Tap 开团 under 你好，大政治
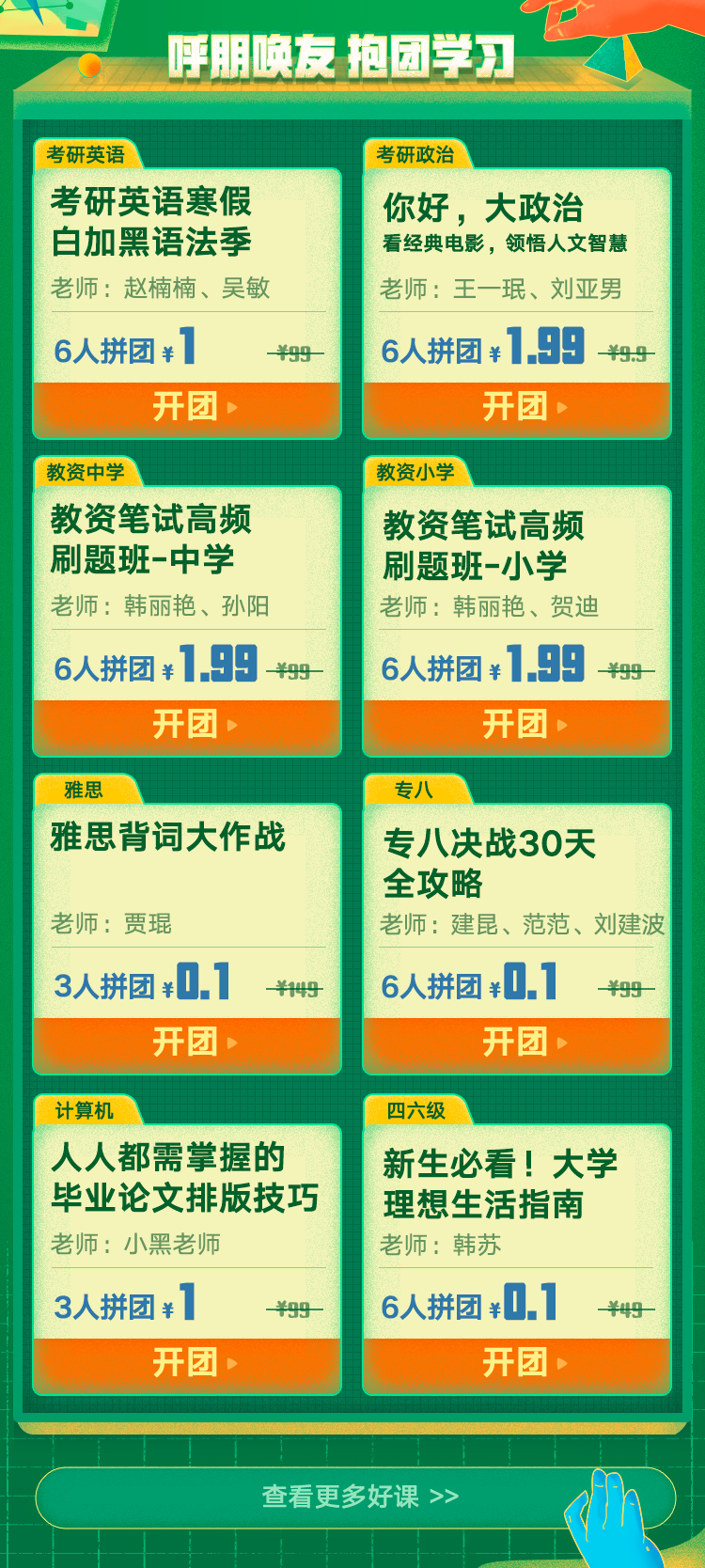 (x=517, y=407)
